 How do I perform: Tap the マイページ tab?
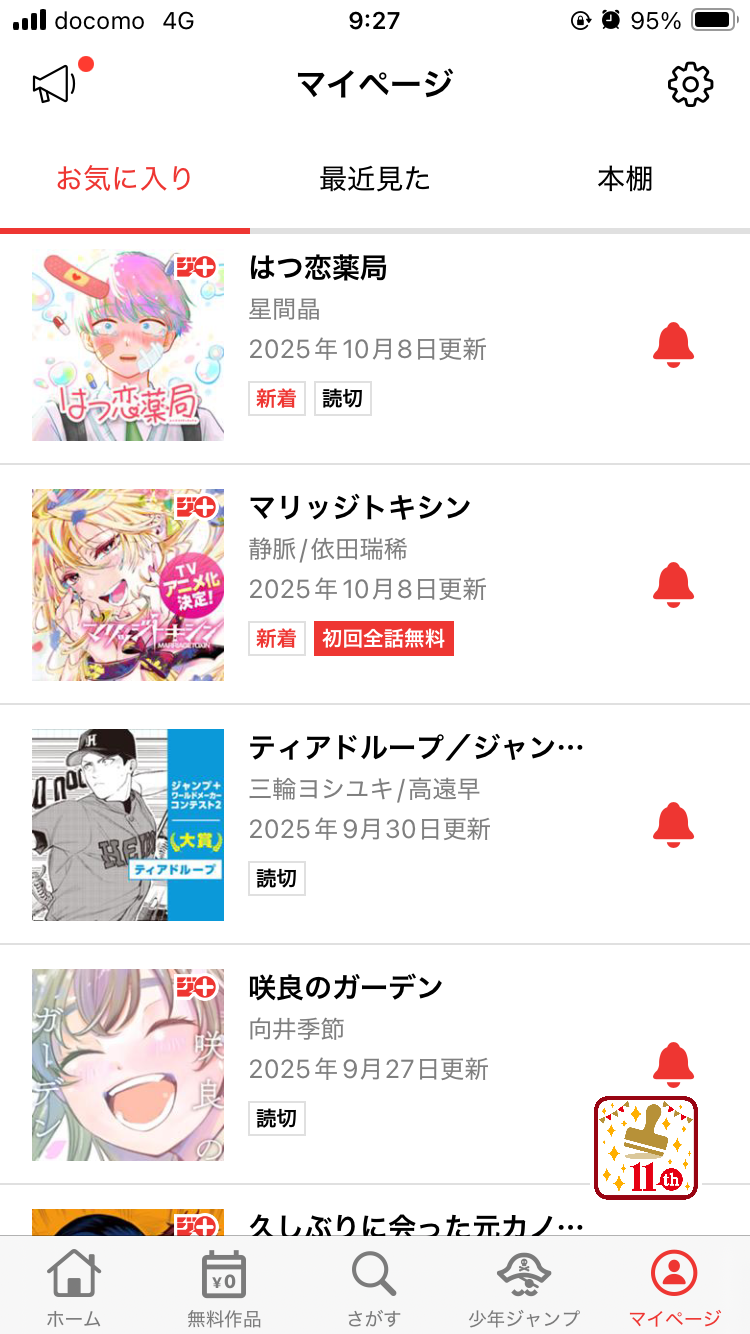click(674, 1288)
